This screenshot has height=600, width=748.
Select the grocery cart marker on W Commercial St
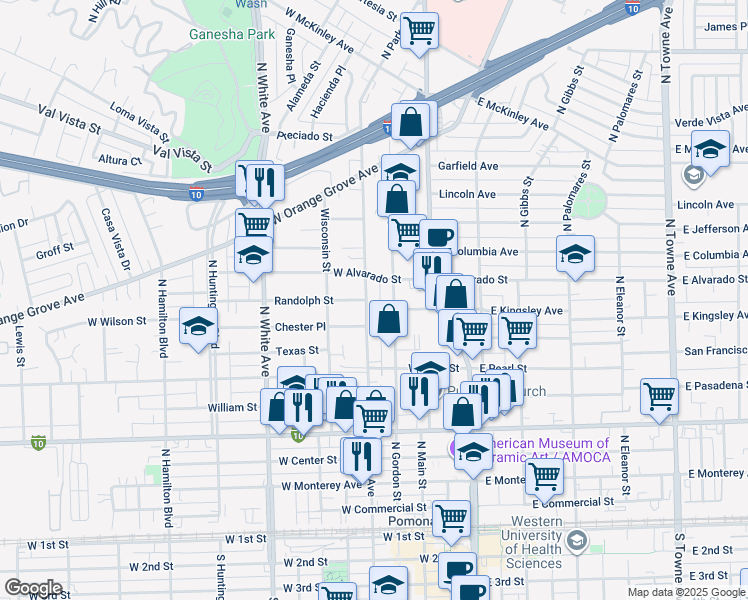tap(452, 518)
